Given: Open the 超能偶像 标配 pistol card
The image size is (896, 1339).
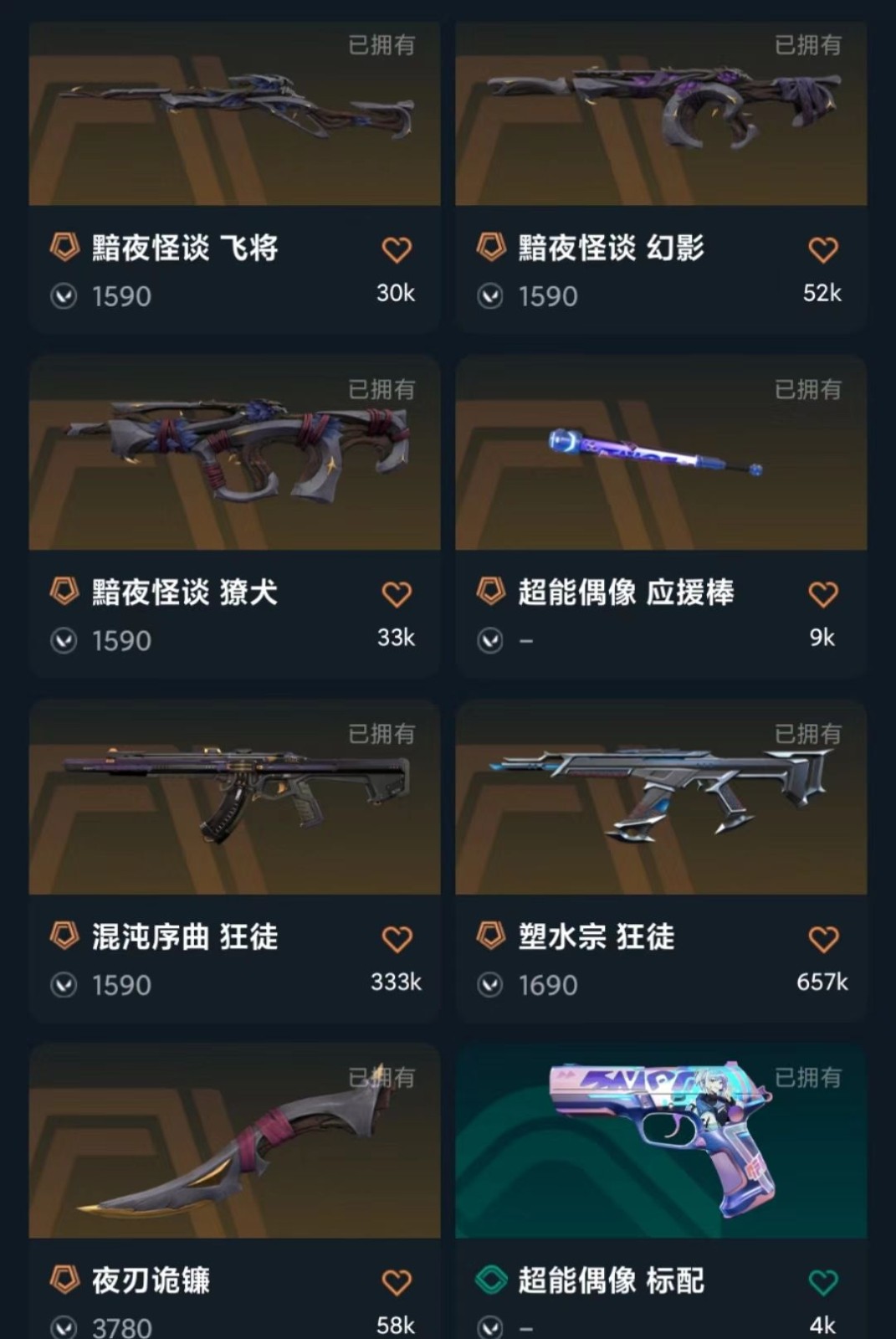Looking at the screenshot, I should click(x=661, y=1142).
